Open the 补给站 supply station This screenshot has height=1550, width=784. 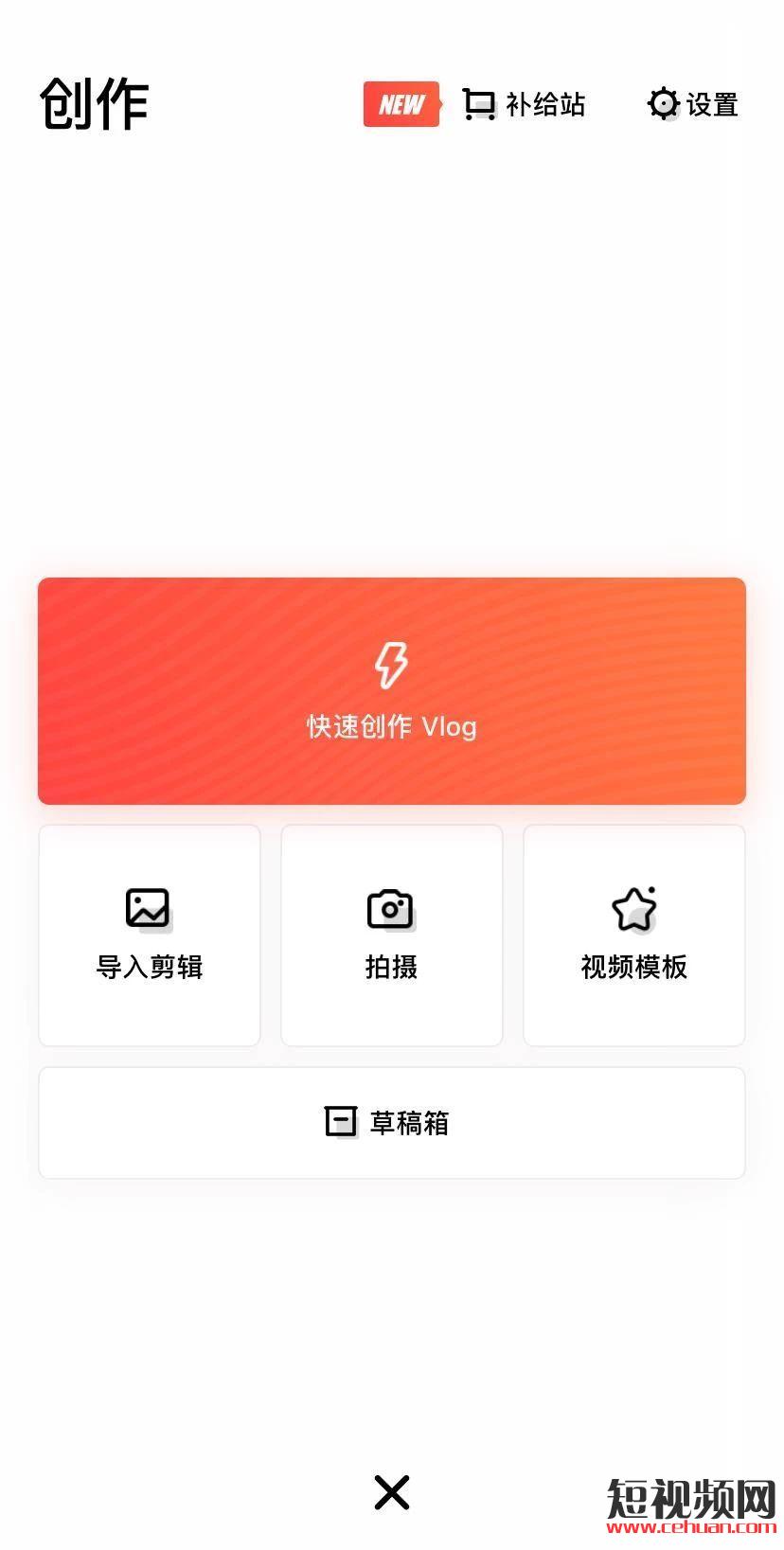click(524, 104)
